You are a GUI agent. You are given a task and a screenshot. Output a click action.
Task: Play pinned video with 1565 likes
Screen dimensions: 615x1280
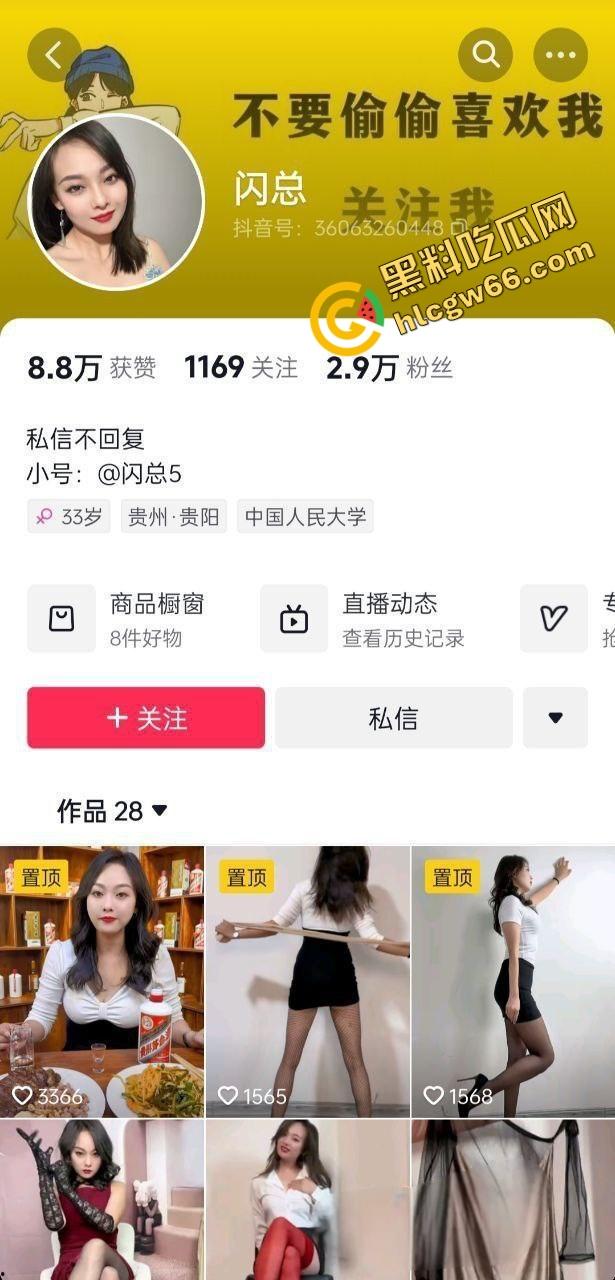click(x=307, y=980)
